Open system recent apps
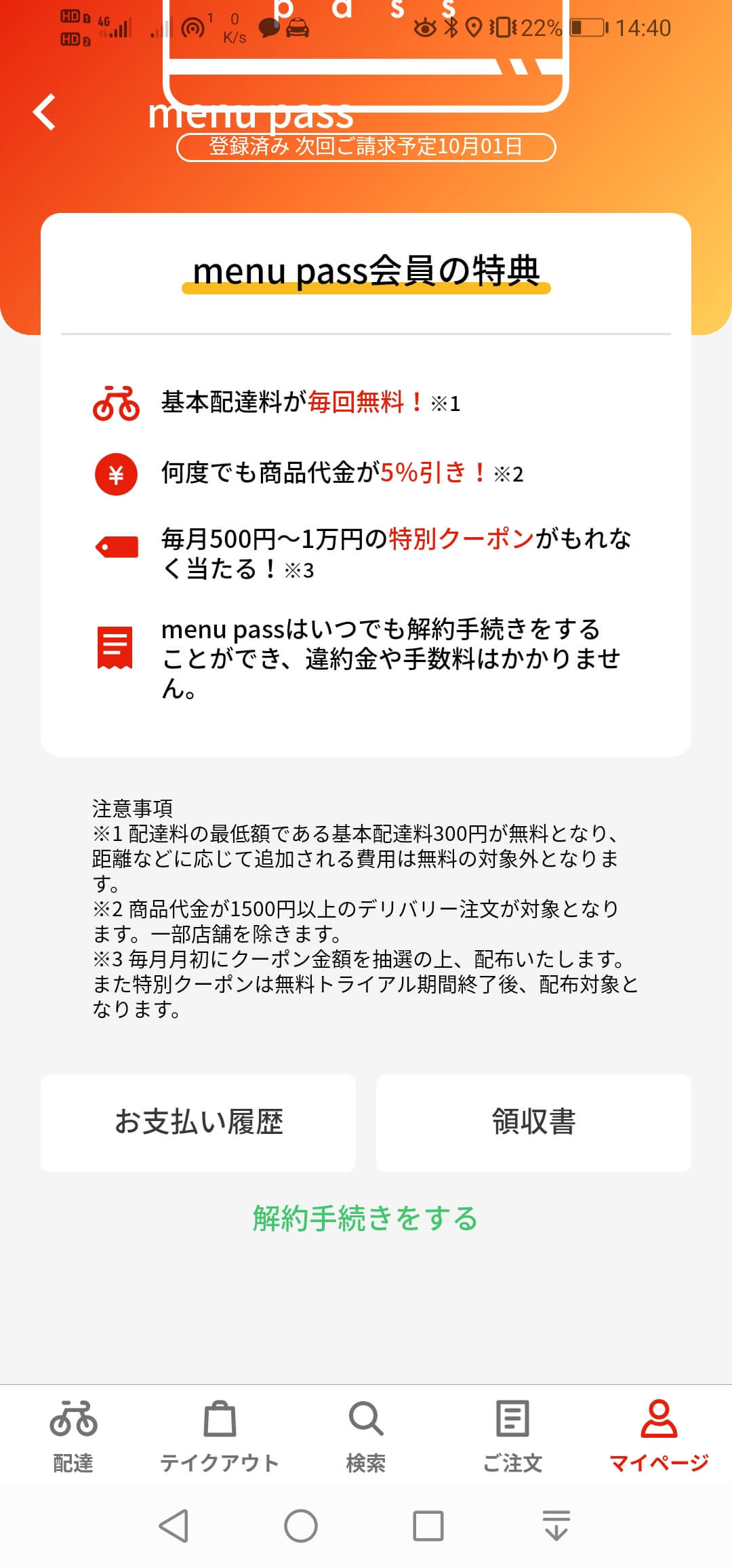This screenshot has height=1568, width=732. tap(428, 1526)
